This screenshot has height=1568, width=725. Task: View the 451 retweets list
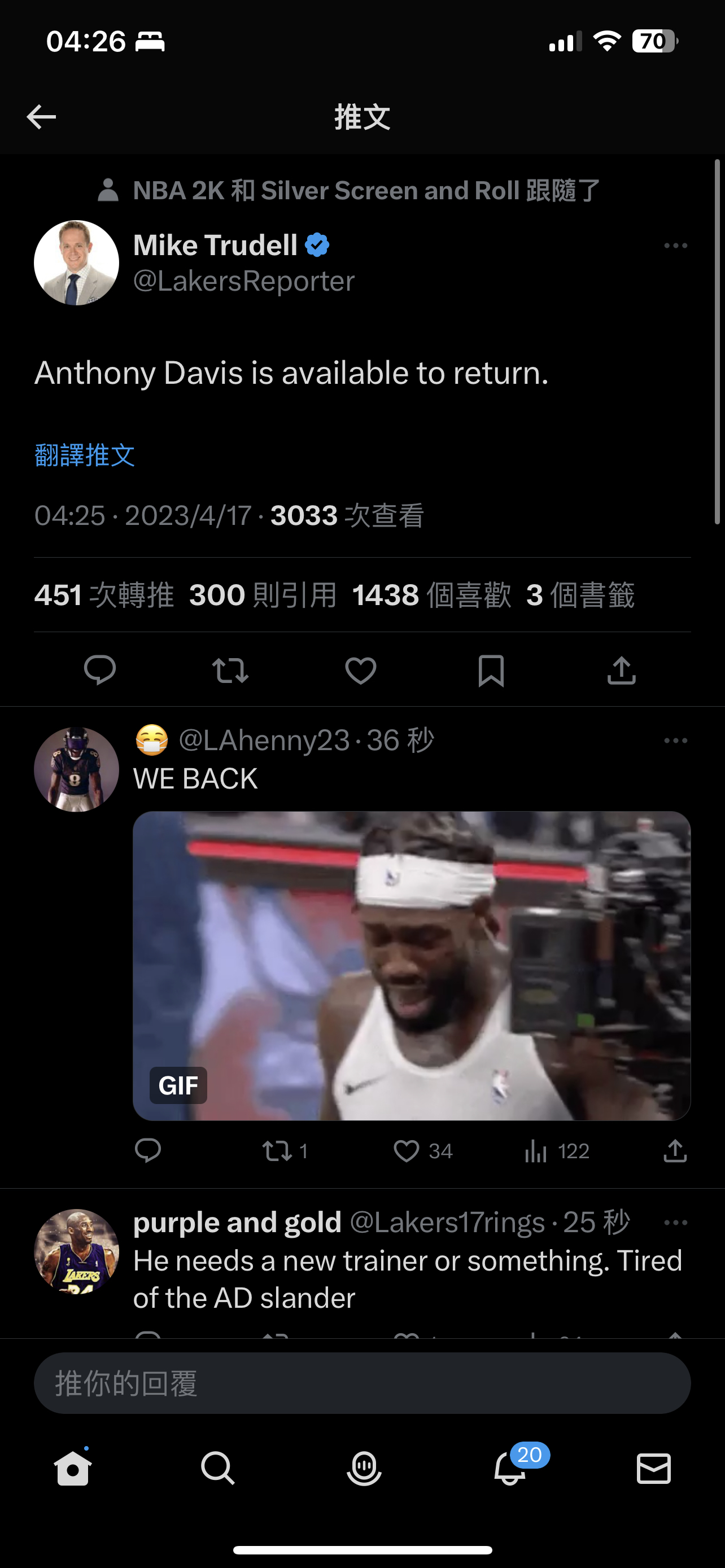[104, 595]
